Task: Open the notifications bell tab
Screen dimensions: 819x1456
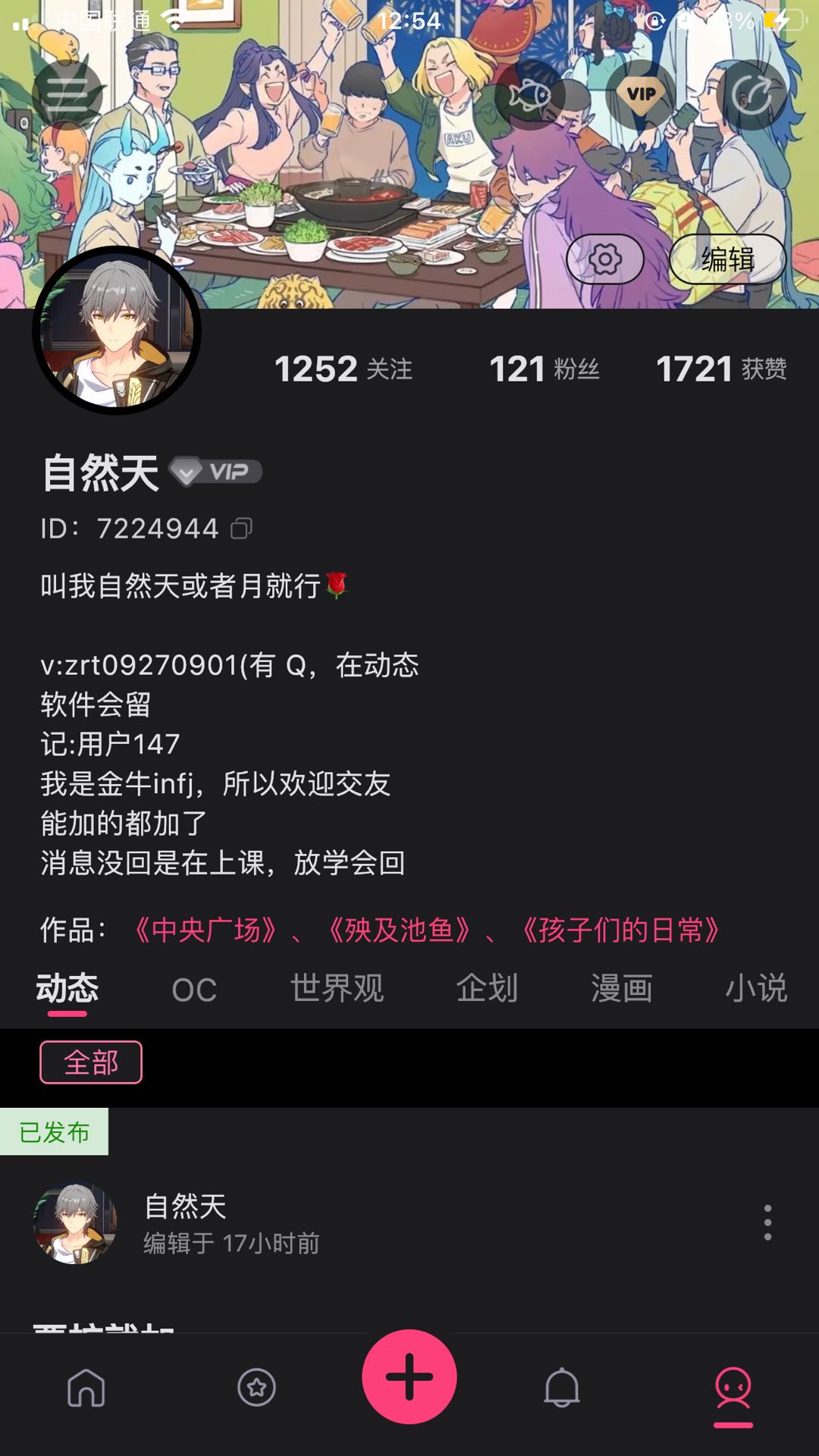Action: point(562,1388)
